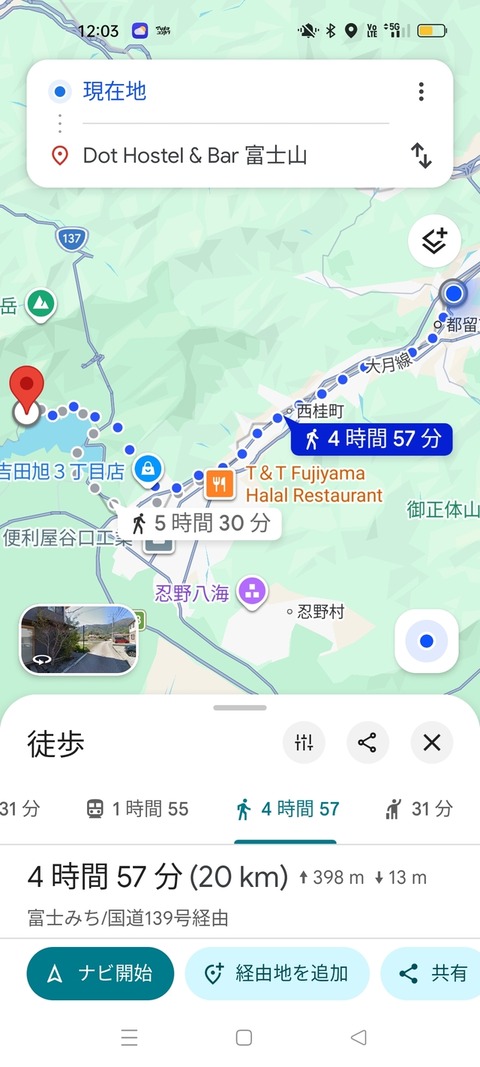
Task: Close the directions panel
Action: click(432, 742)
